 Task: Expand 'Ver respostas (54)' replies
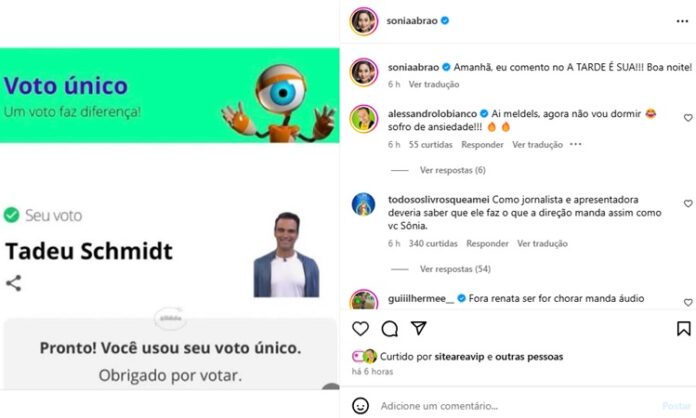tap(455, 269)
